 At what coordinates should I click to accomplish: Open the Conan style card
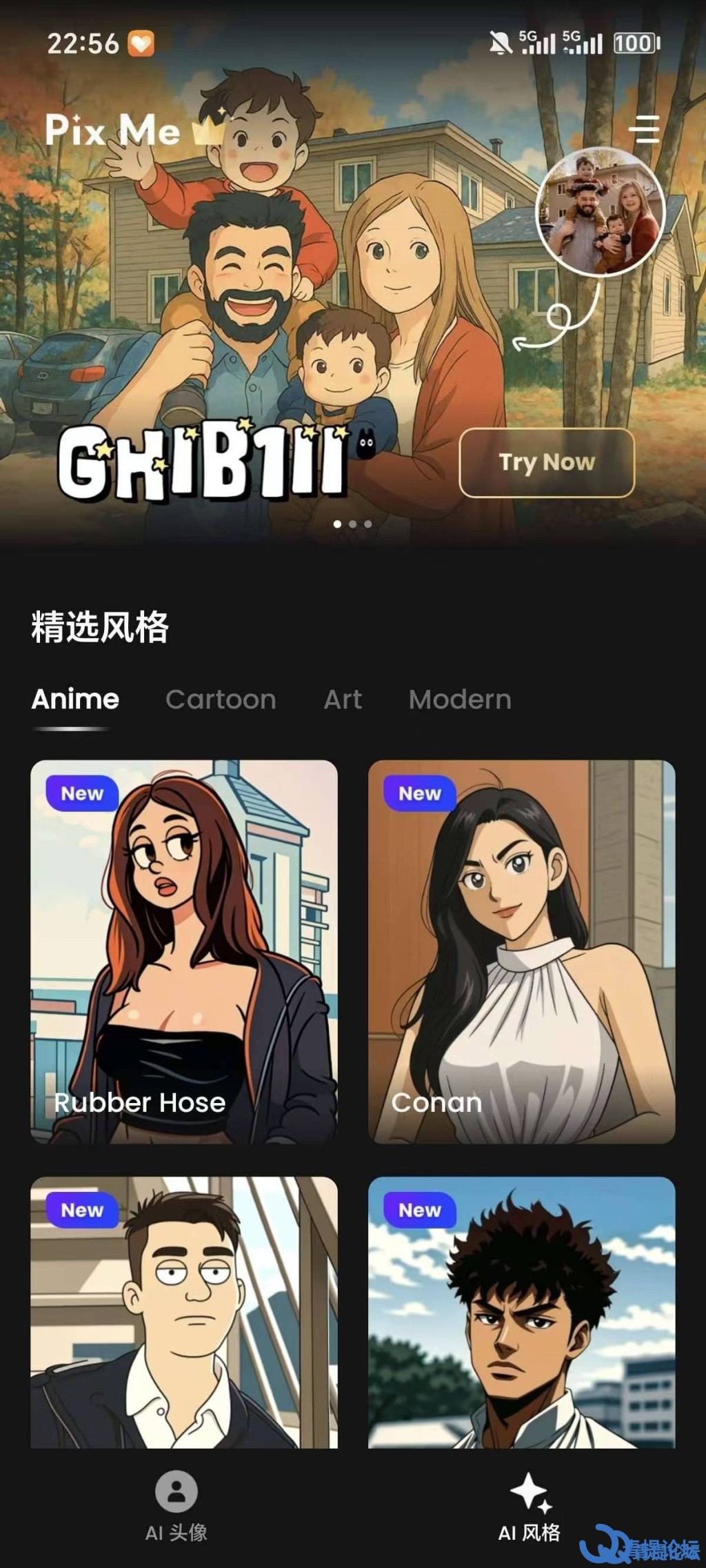tap(522, 952)
